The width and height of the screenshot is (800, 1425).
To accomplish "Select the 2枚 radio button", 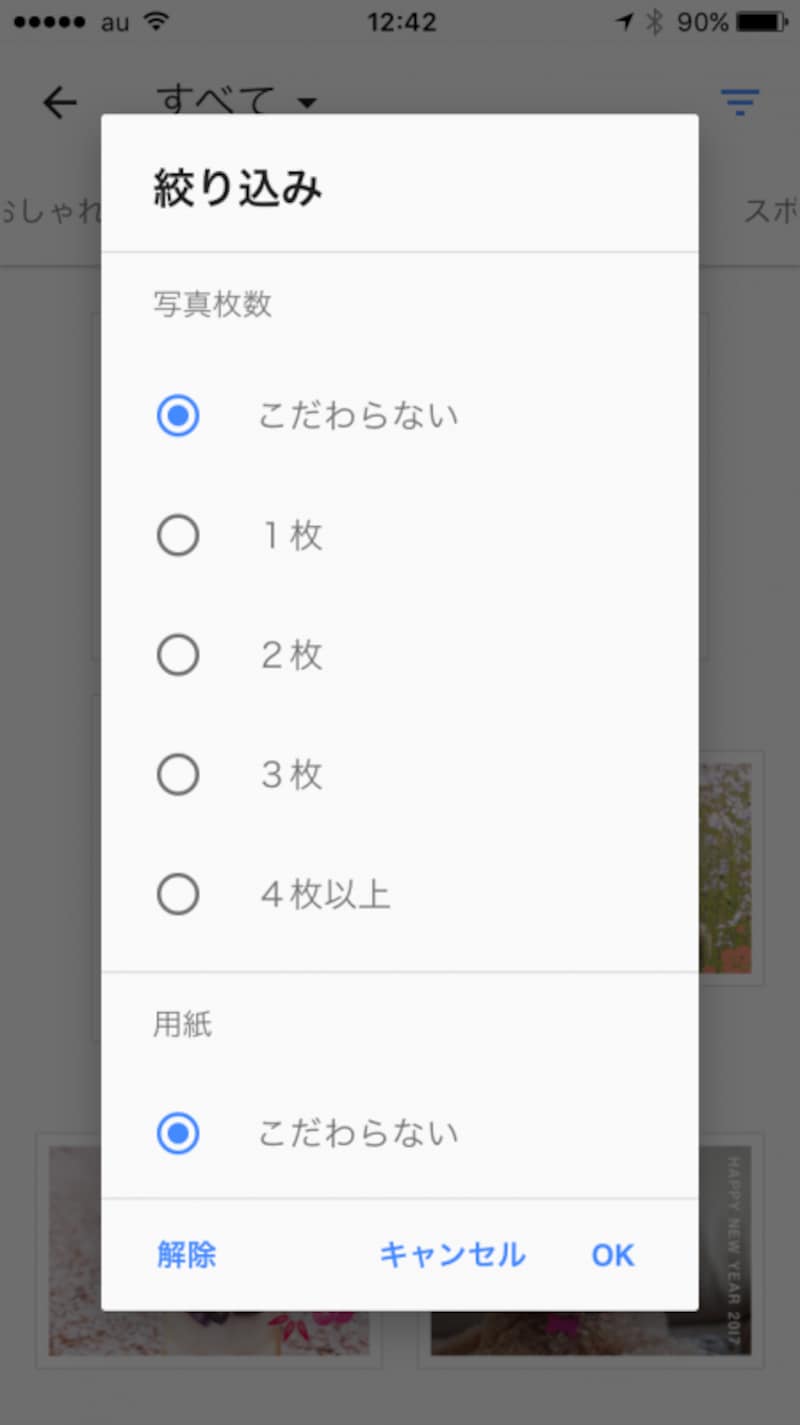I will (178, 656).
